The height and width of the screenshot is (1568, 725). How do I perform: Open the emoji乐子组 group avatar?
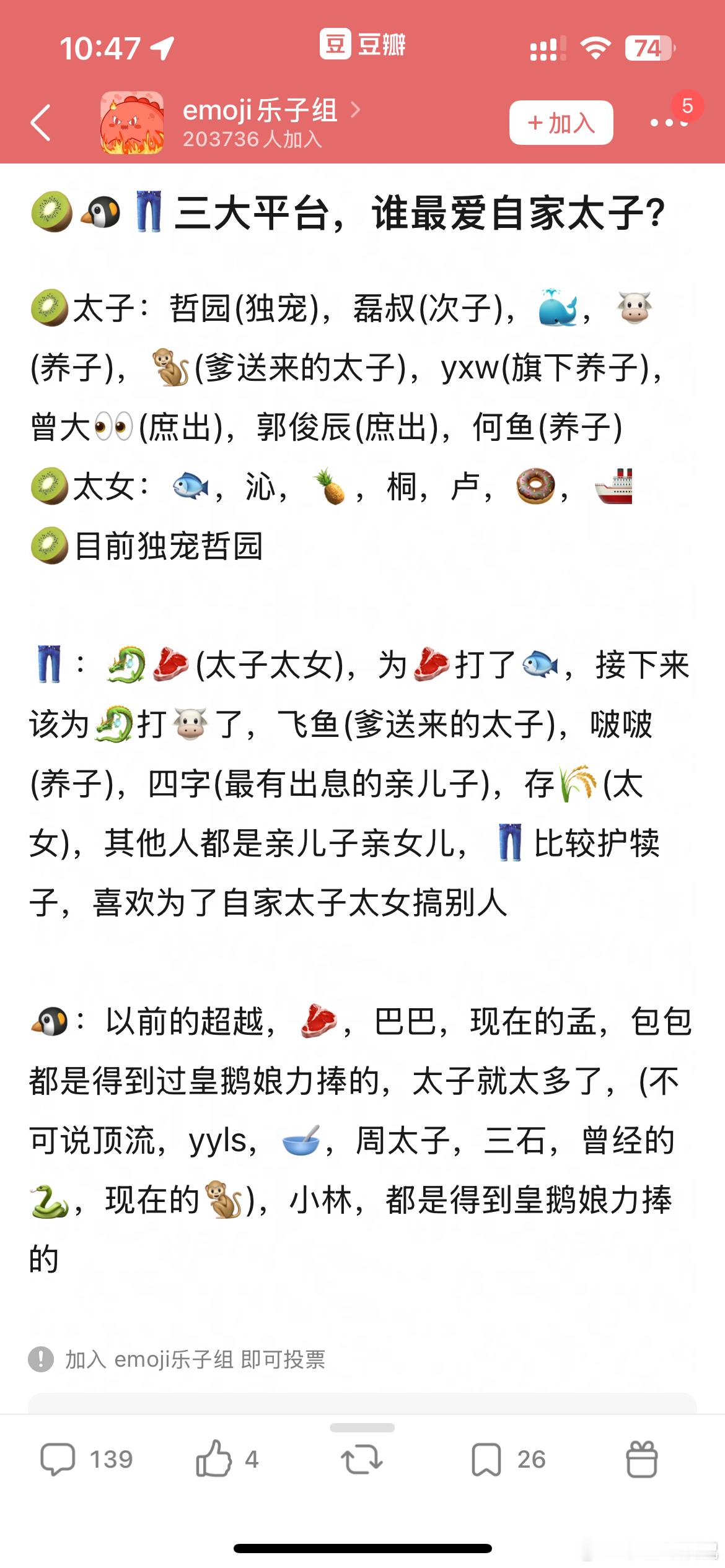pos(131,122)
